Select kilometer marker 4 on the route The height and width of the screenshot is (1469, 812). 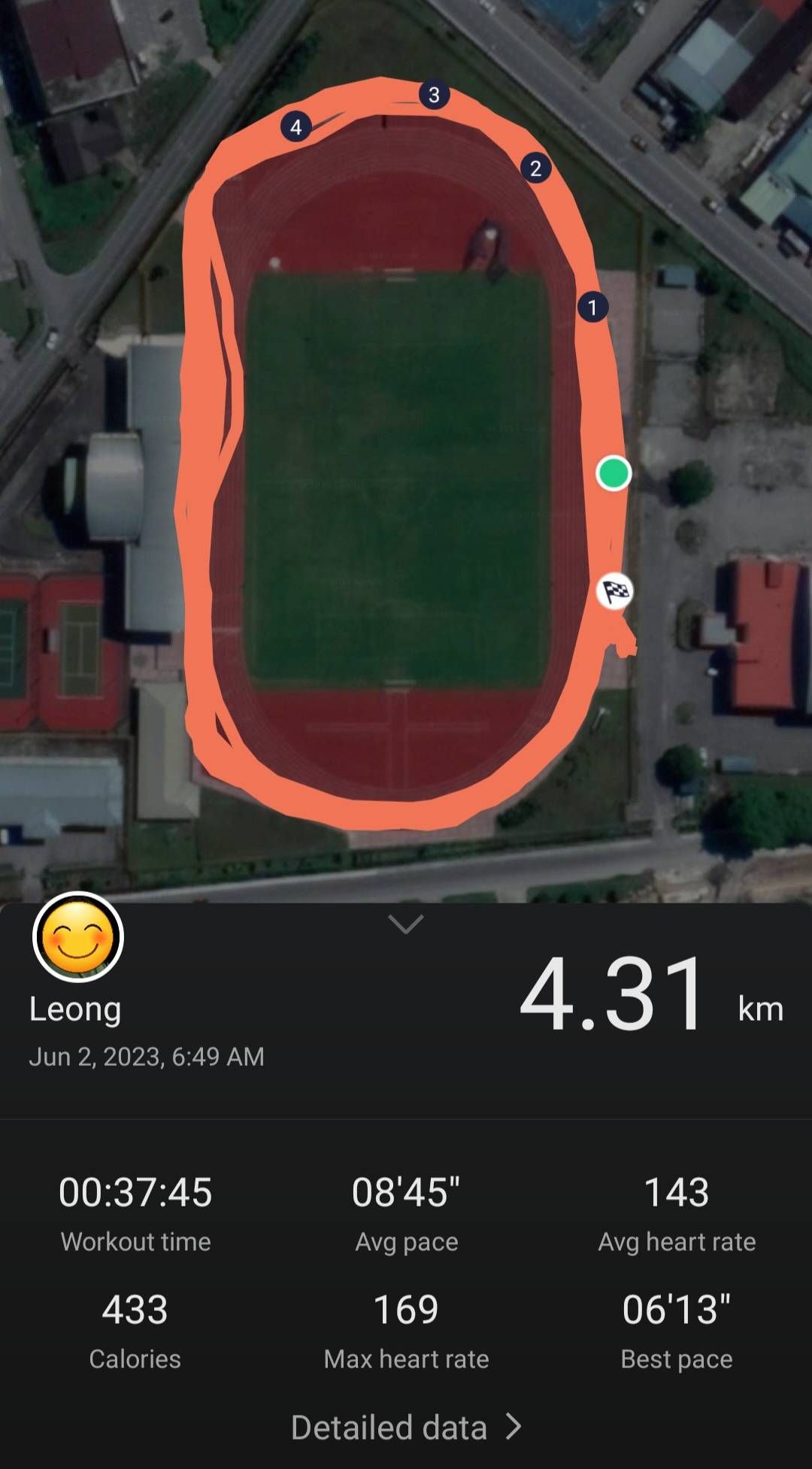296,128
